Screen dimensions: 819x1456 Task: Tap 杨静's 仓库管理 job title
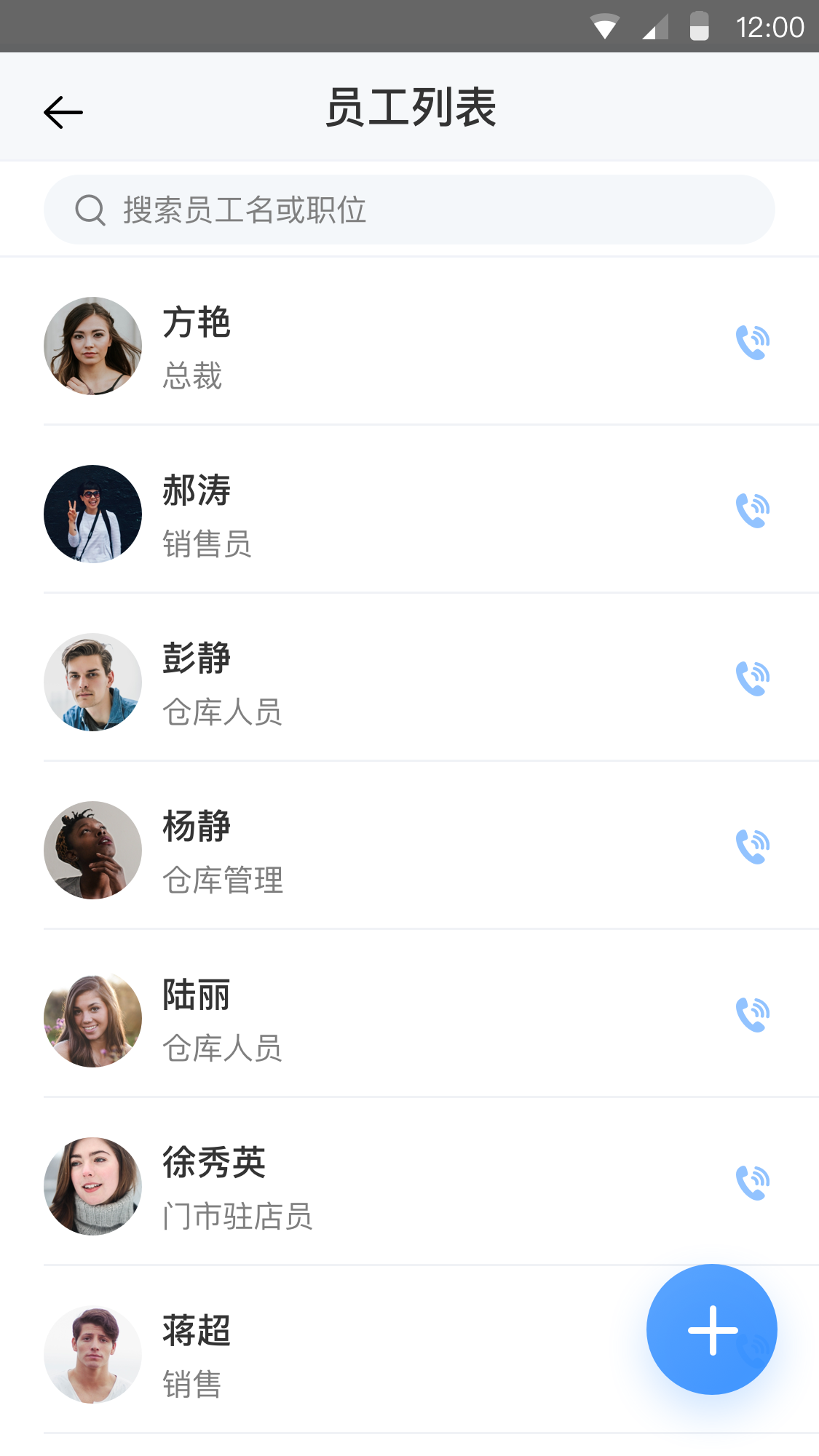point(223,882)
